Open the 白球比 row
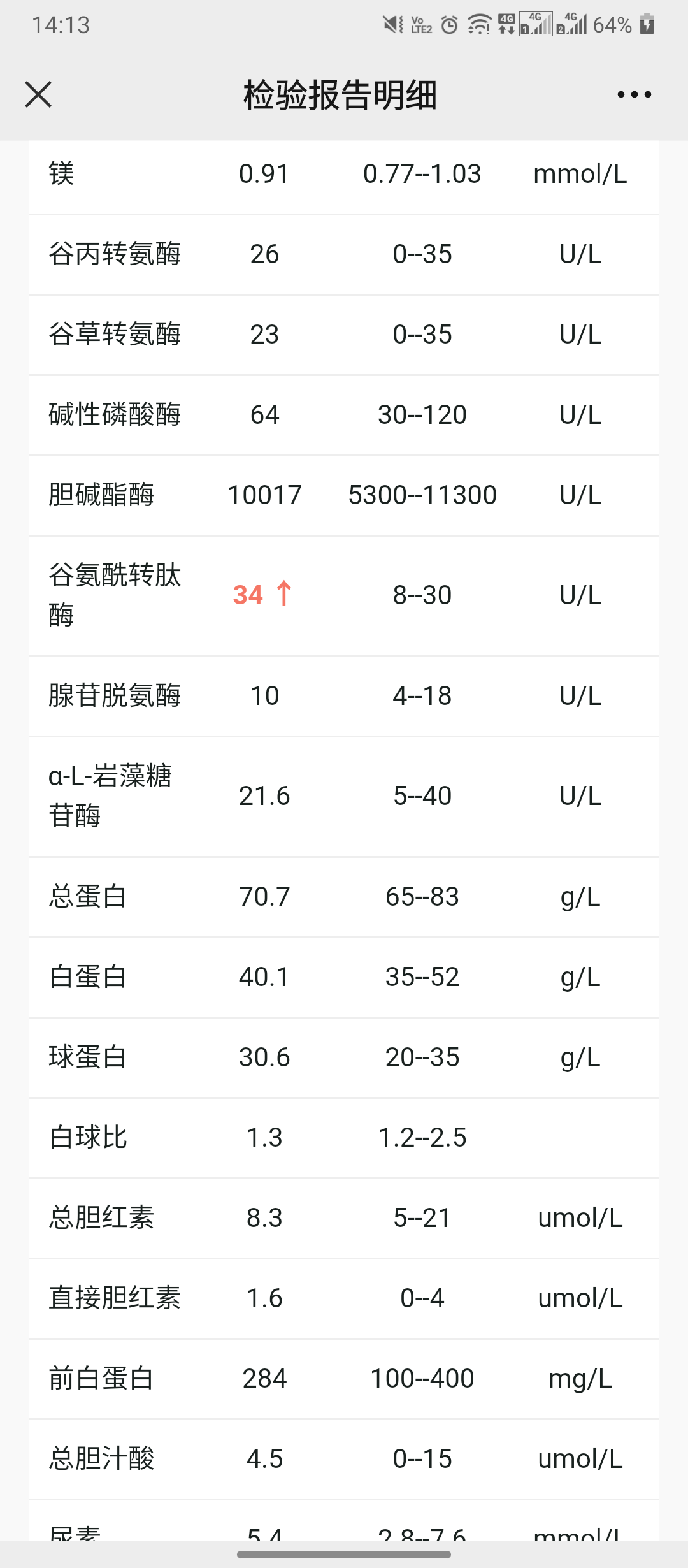Image resolution: width=688 pixels, height=1568 pixels. pyautogui.click(x=344, y=1137)
